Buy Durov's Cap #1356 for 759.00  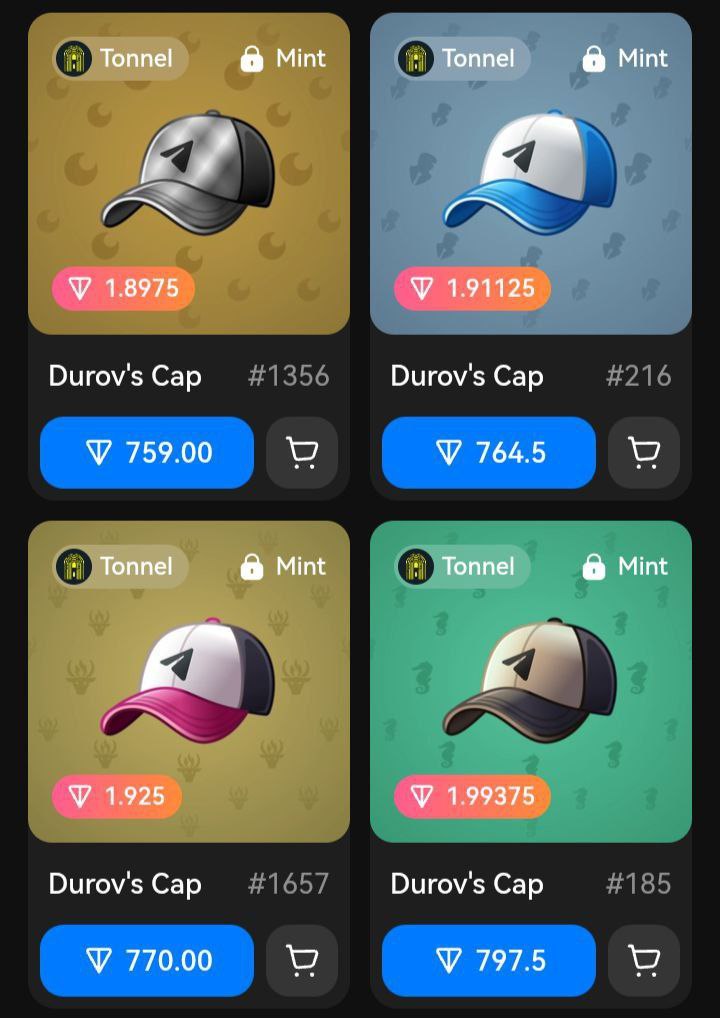click(x=147, y=453)
